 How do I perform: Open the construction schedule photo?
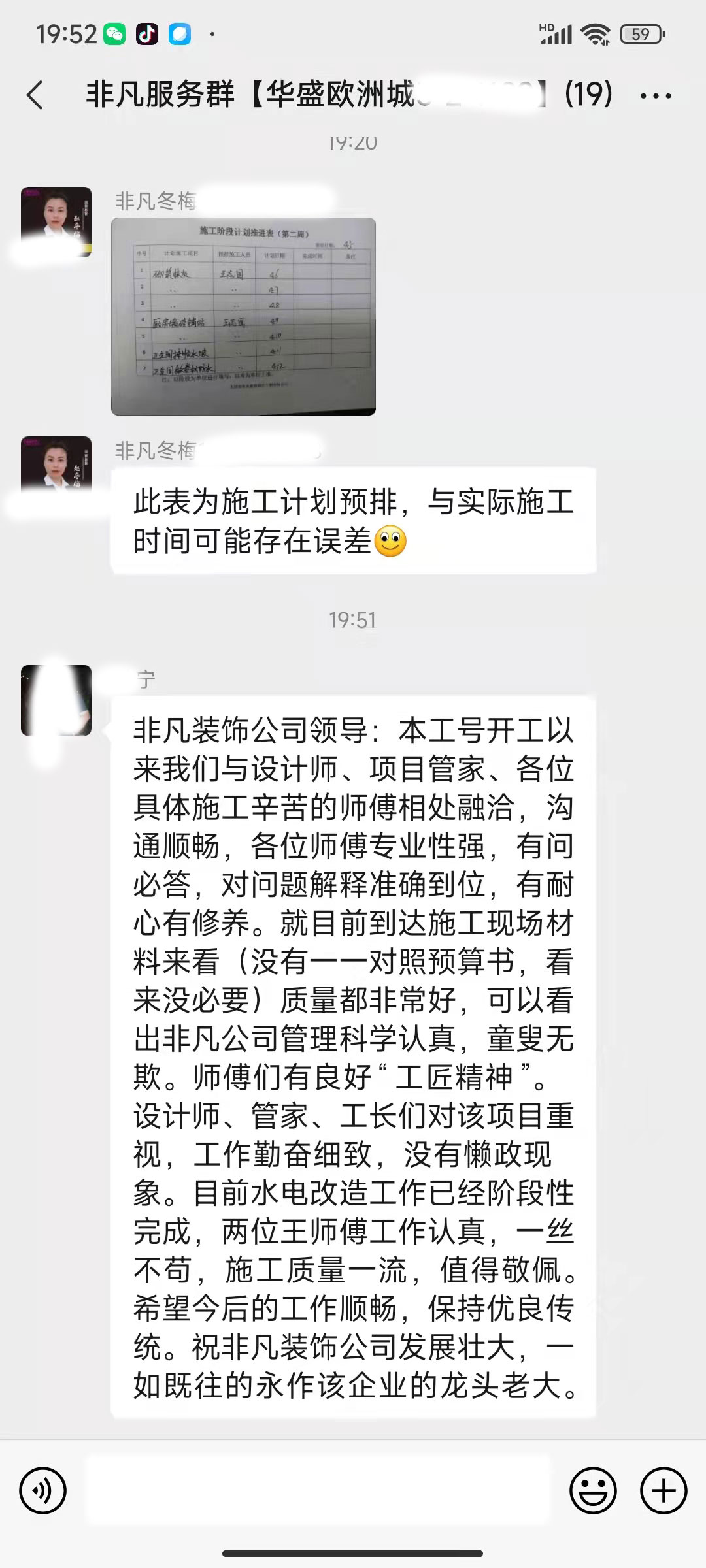243,316
